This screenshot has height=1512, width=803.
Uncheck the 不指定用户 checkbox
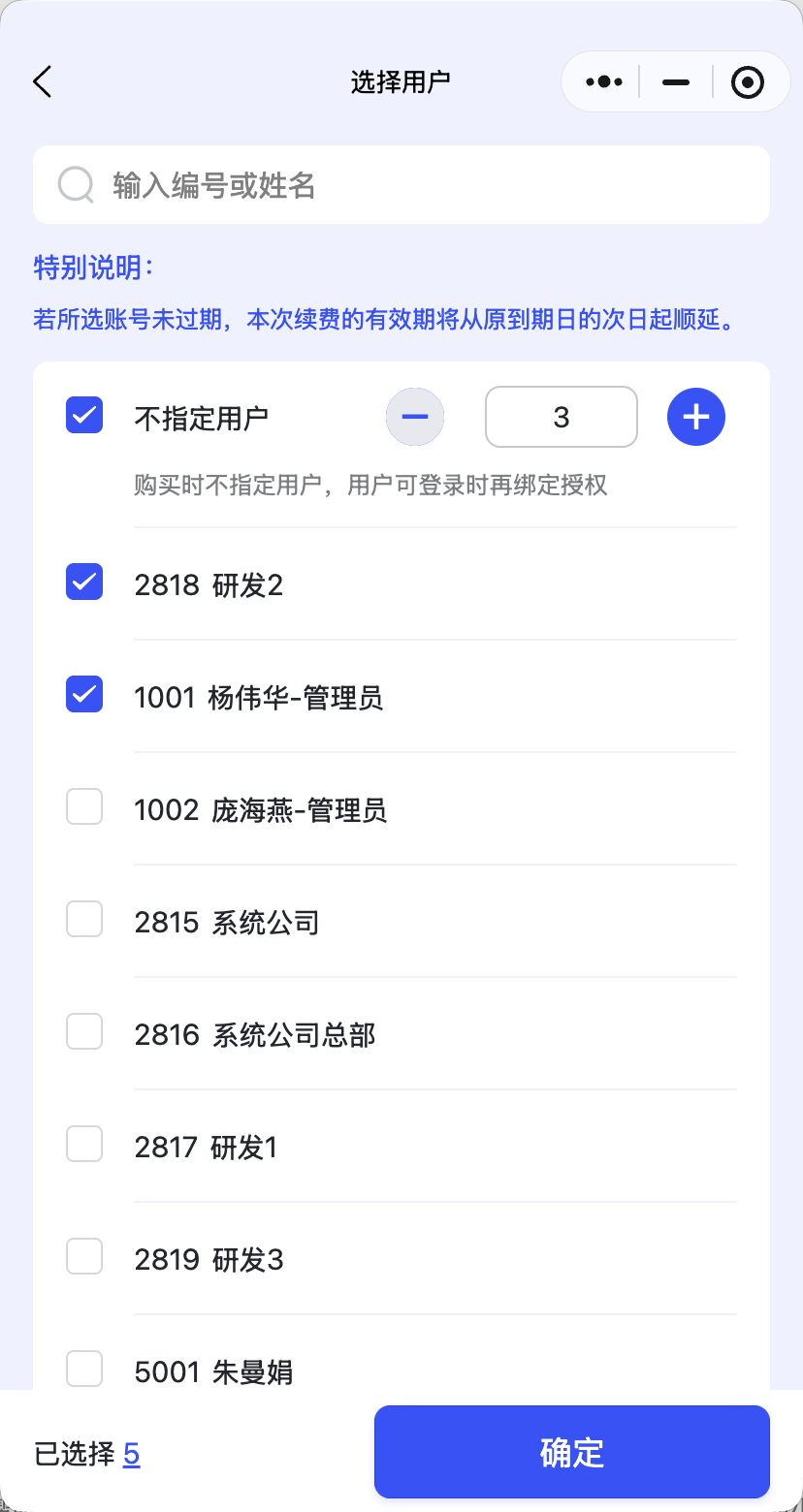tap(84, 415)
